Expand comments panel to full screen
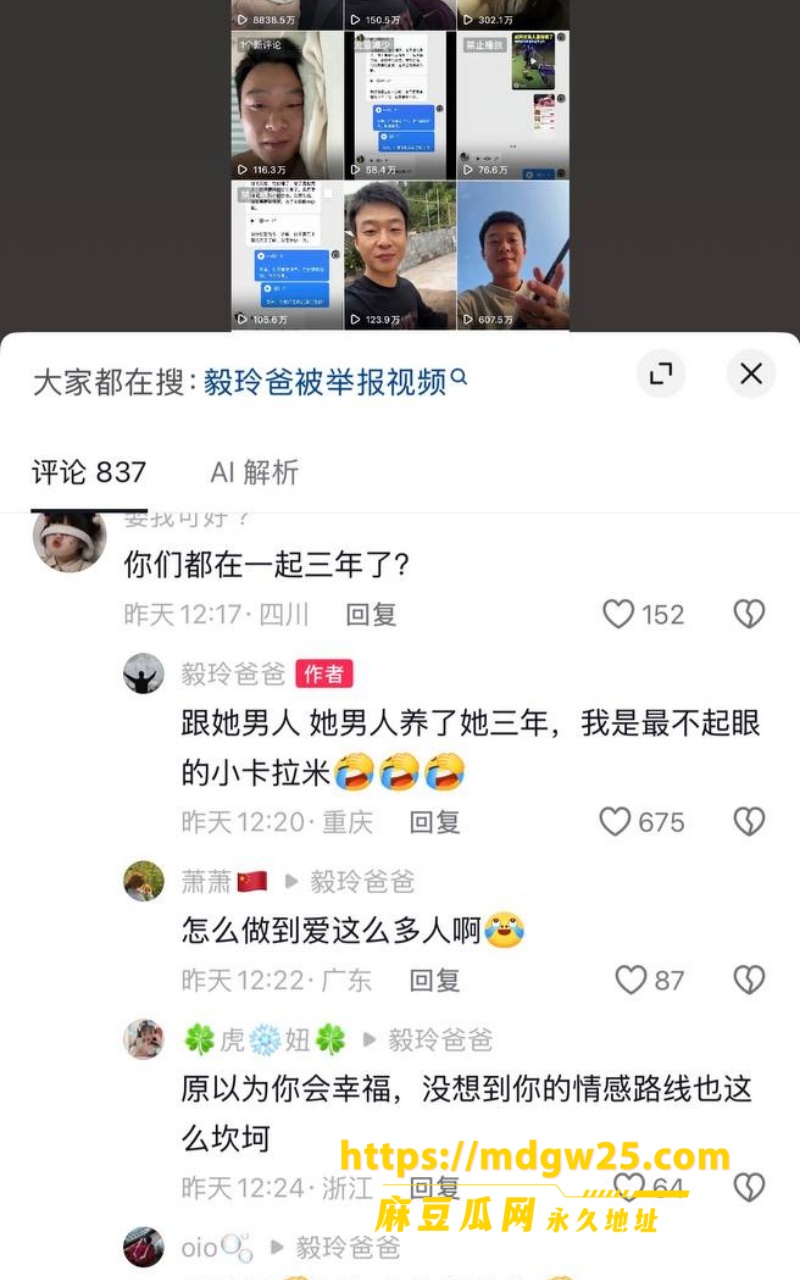 [x=661, y=374]
